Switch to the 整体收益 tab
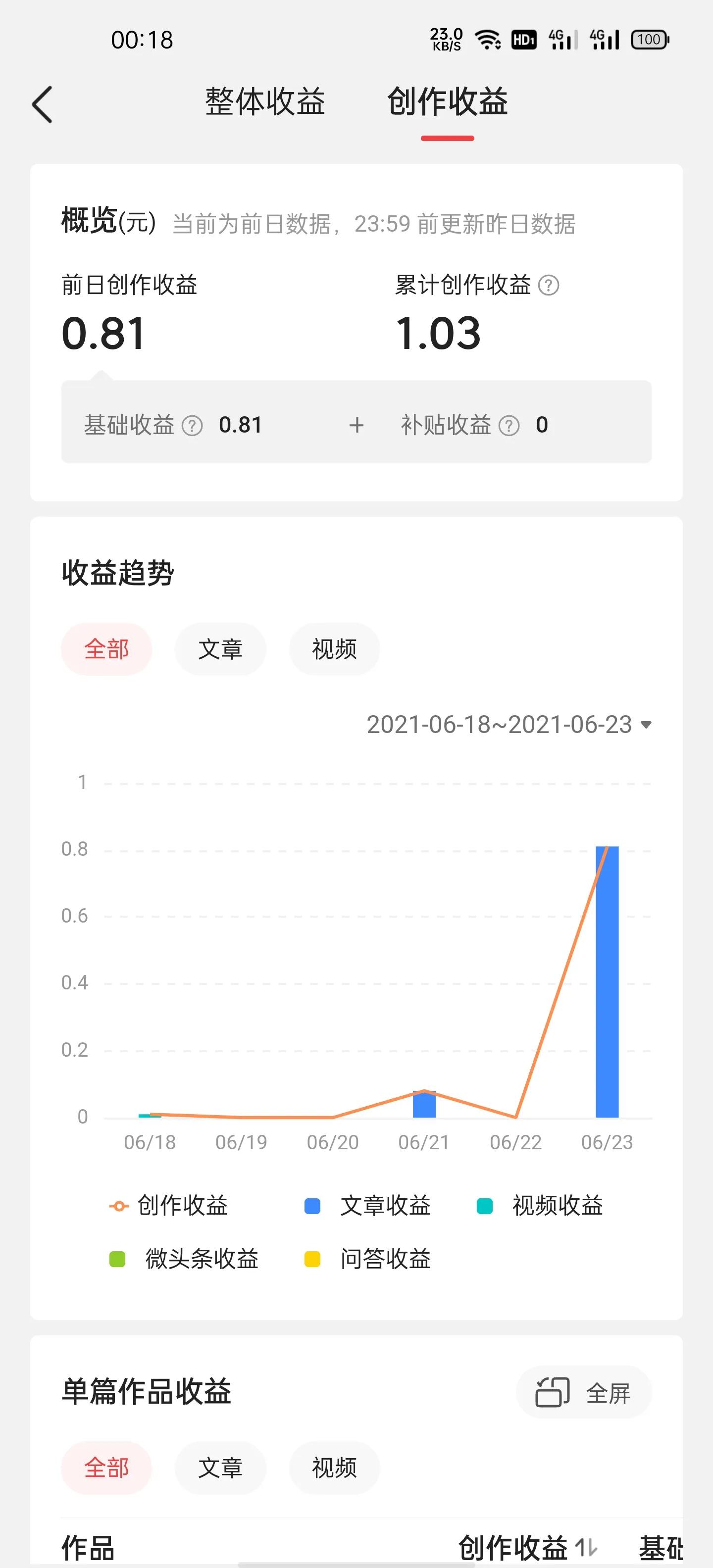 [266, 102]
